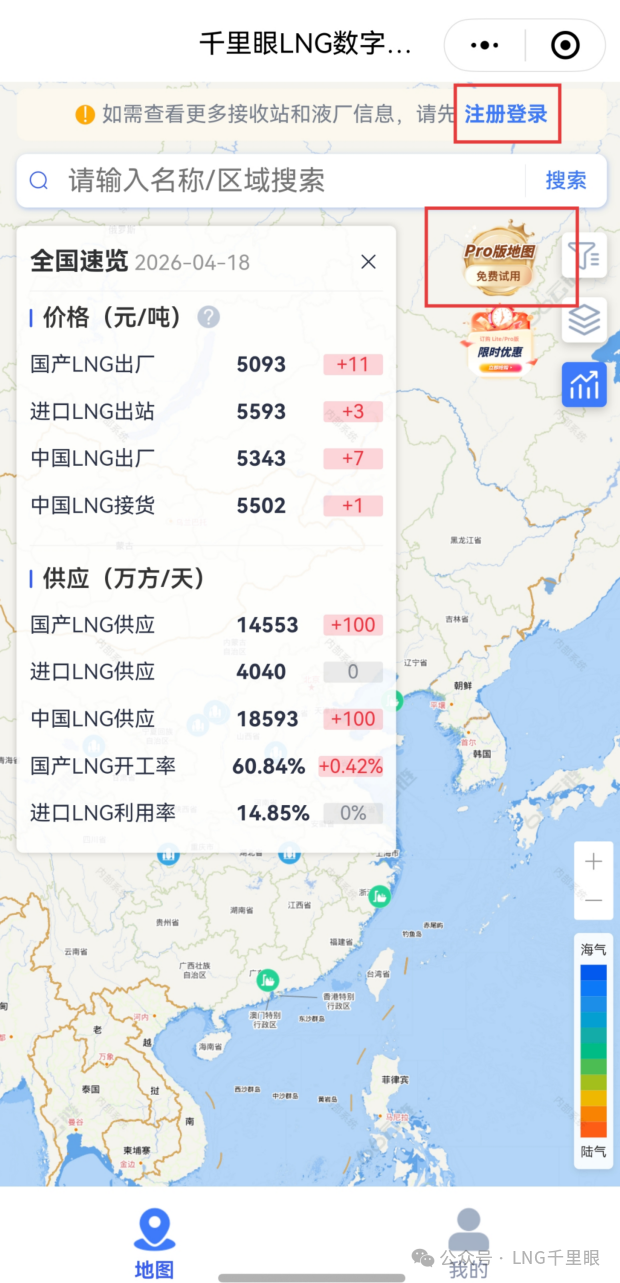The width and height of the screenshot is (620, 1283).
Task: Open the 限时优惠 promotion
Action: [x=499, y=343]
